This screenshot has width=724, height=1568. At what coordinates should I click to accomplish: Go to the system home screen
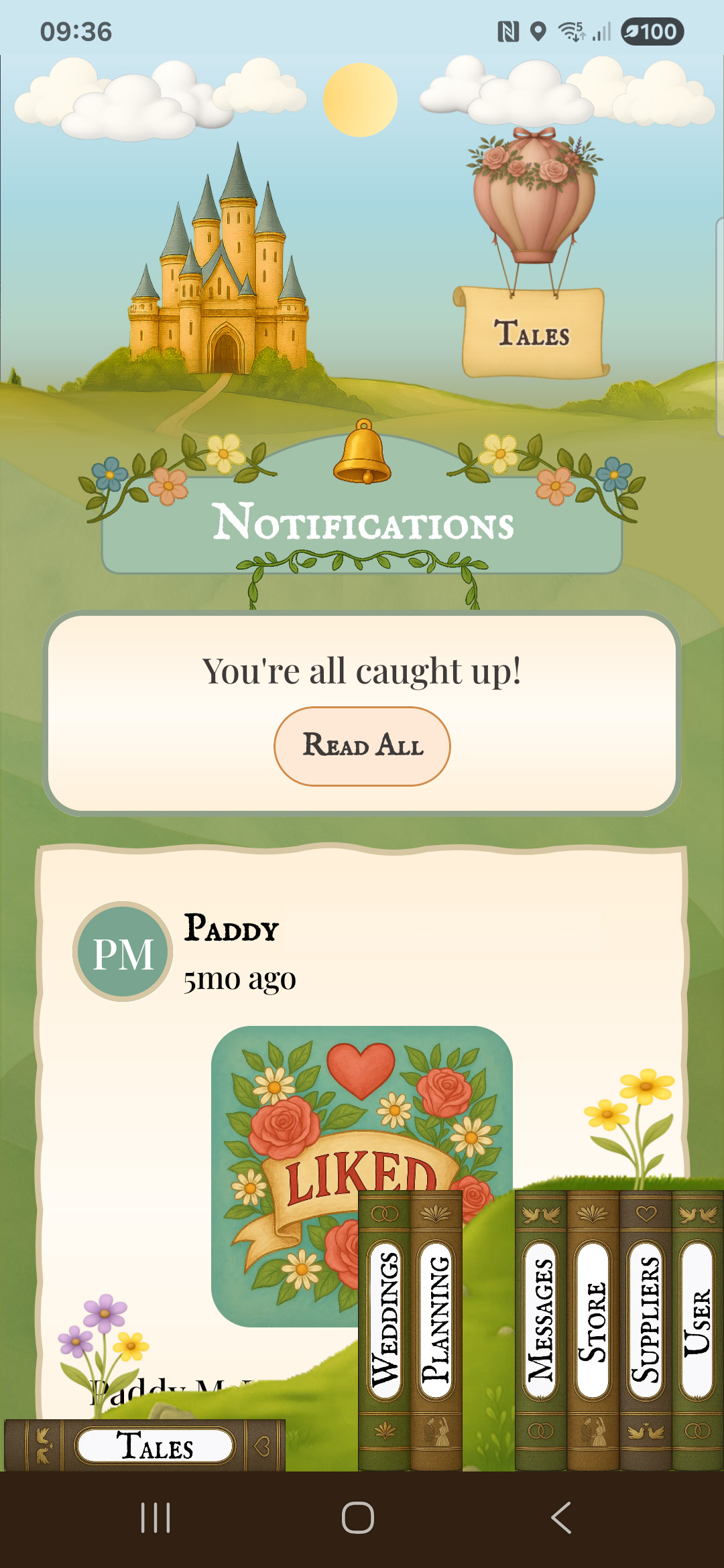click(358, 1518)
